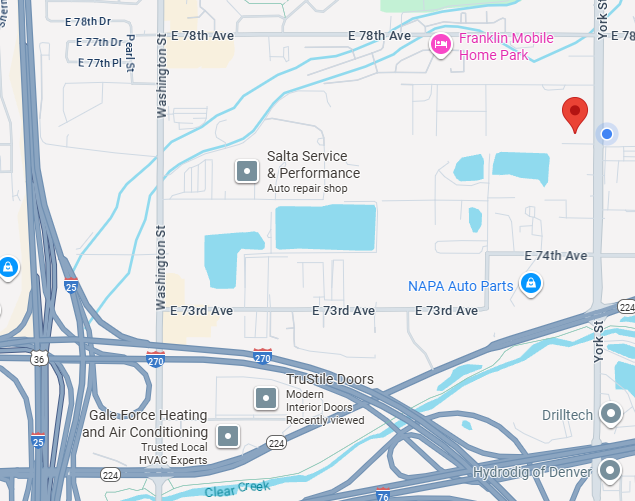Tap the blue current location dot
The width and height of the screenshot is (635, 501).
(605, 134)
